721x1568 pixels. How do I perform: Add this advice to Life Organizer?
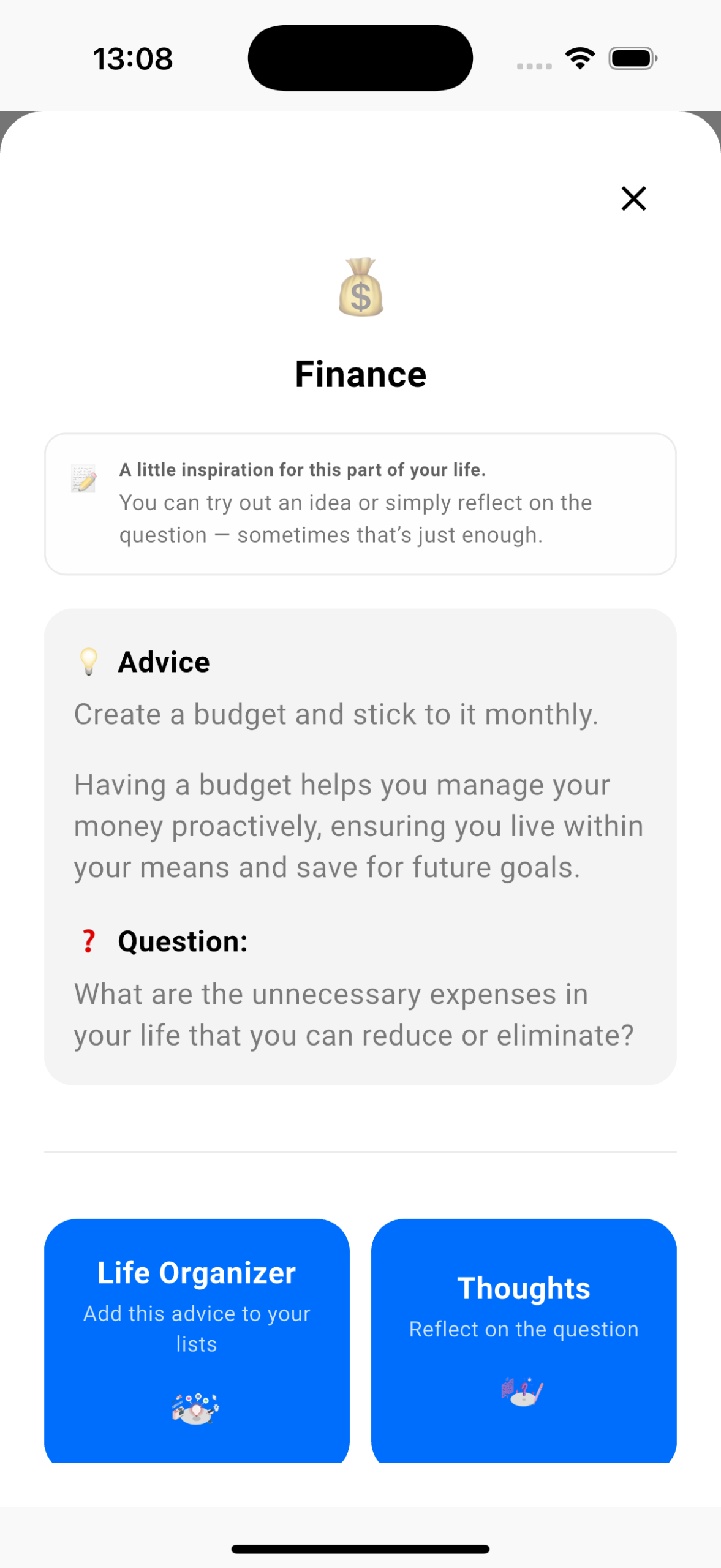197,1340
